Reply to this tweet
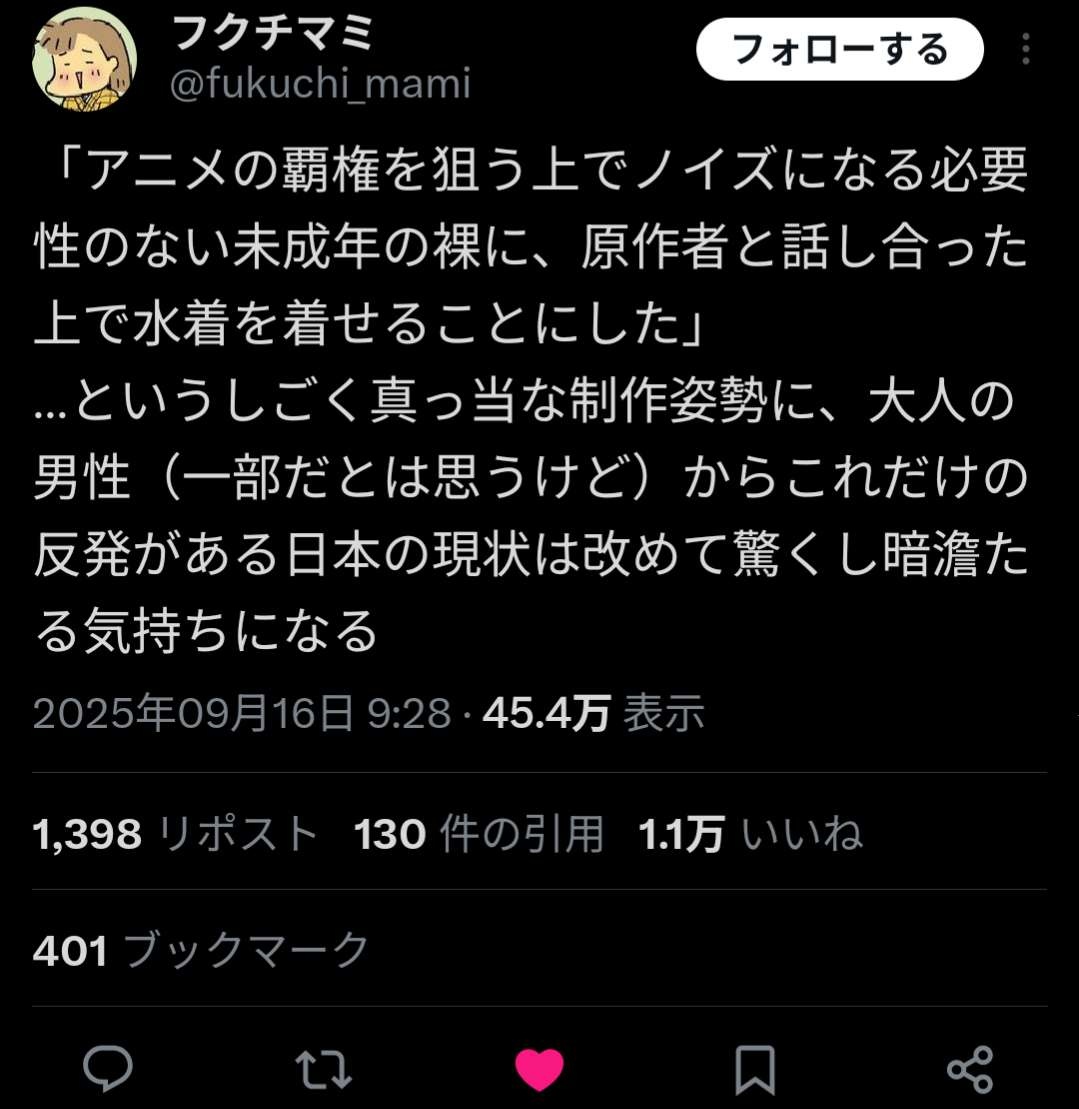 [108, 1069]
